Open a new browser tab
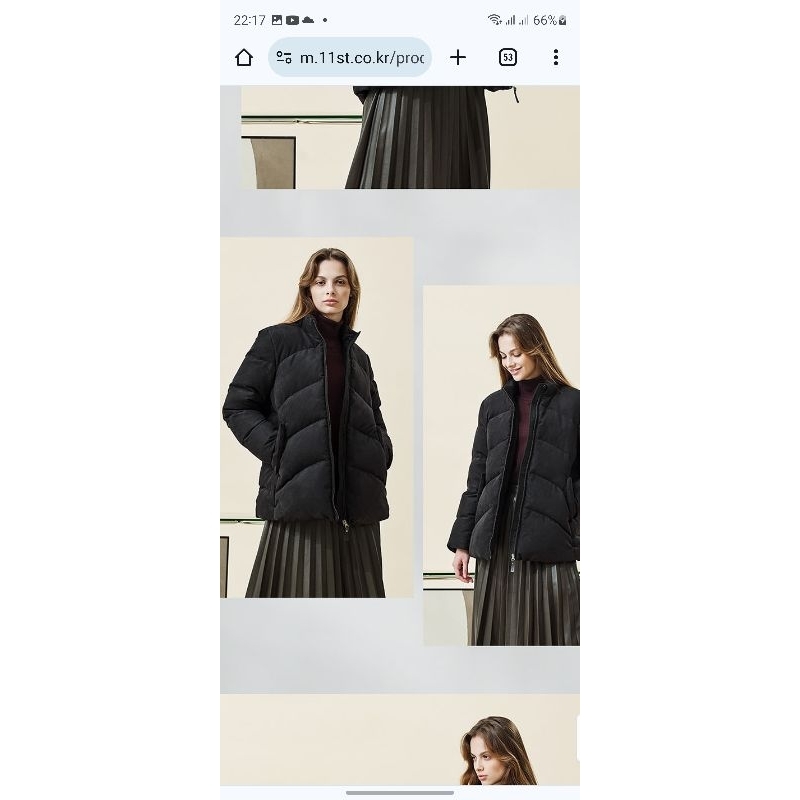This screenshot has width=800, height=800. [x=458, y=58]
